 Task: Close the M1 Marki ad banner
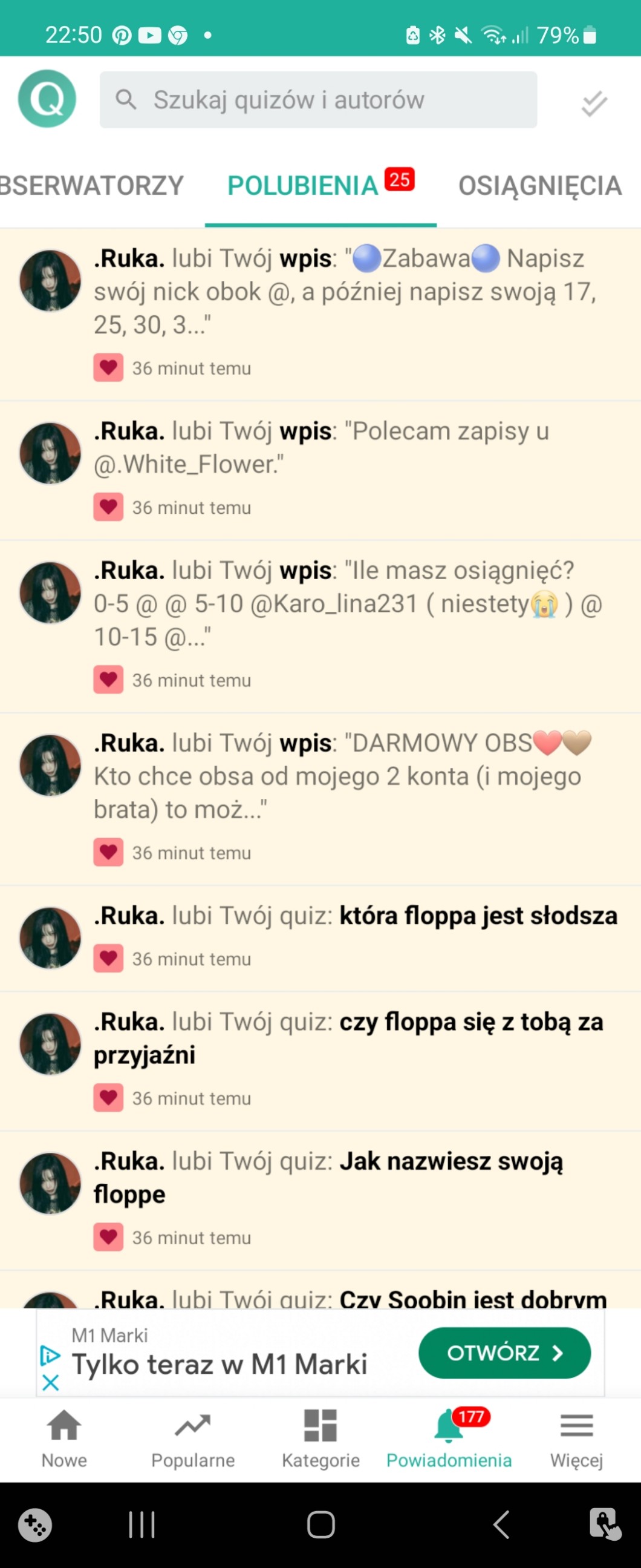click(51, 1382)
